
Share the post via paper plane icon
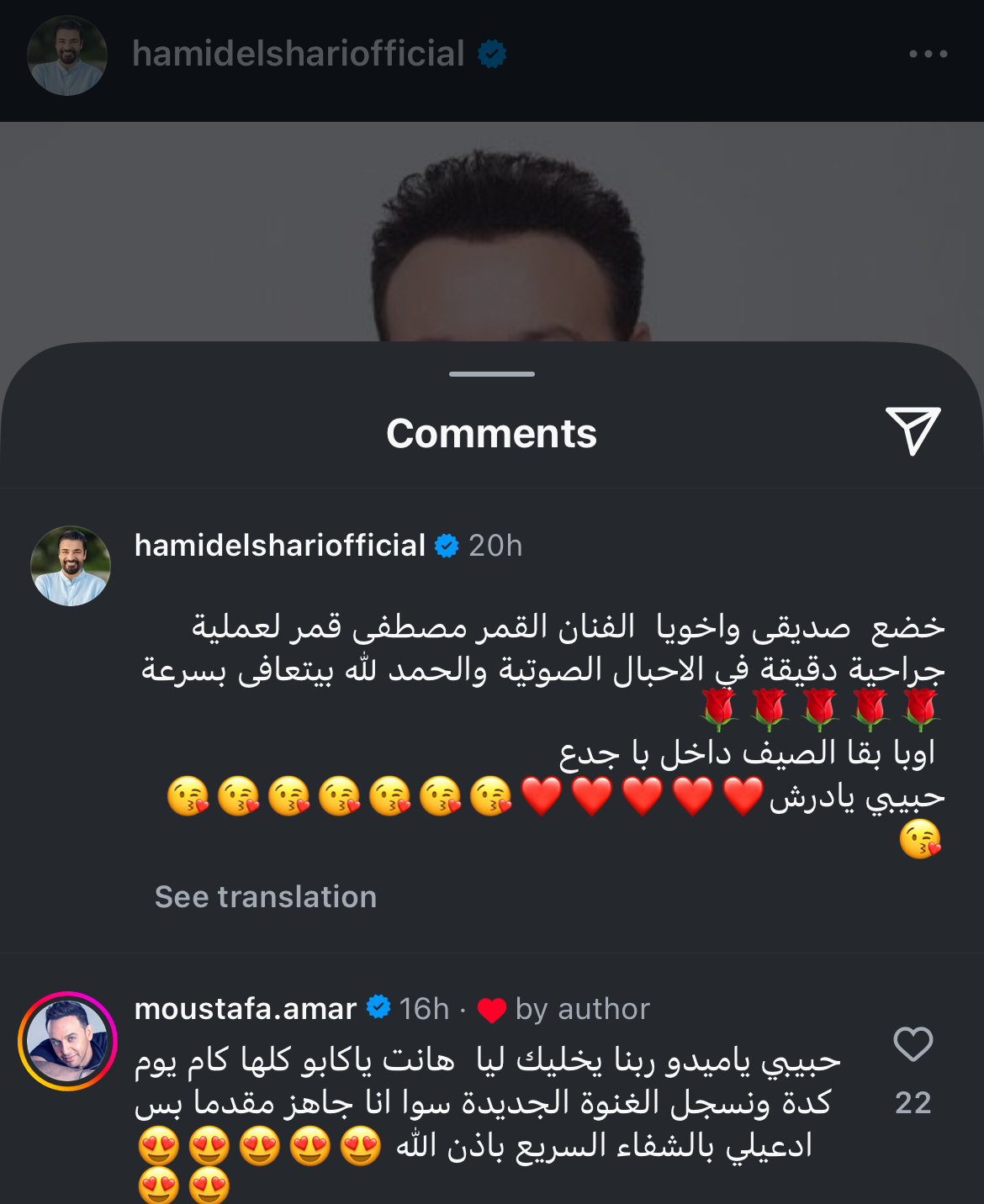tap(913, 430)
